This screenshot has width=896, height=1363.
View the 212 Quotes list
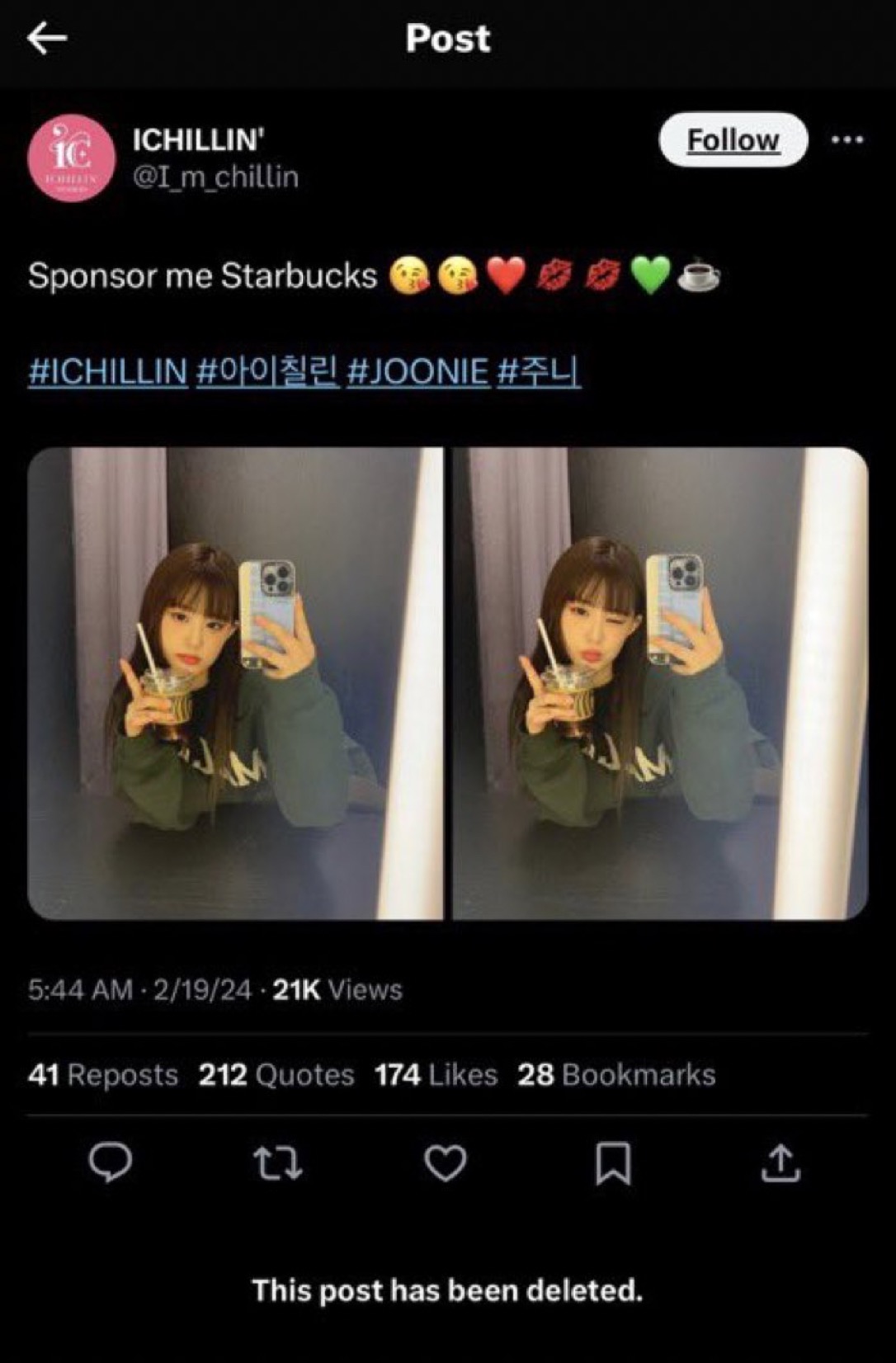click(x=276, y=1075)
